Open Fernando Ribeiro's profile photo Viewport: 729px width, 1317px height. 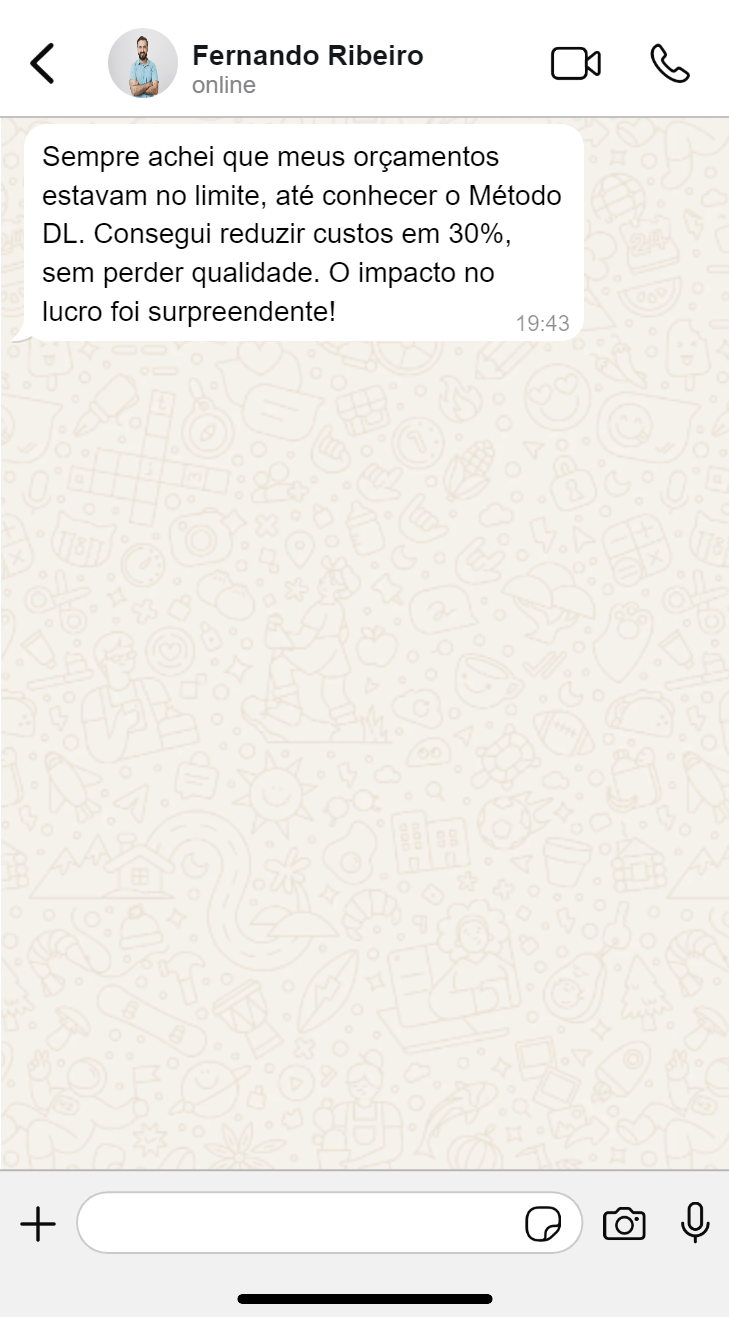pos(143,63)
